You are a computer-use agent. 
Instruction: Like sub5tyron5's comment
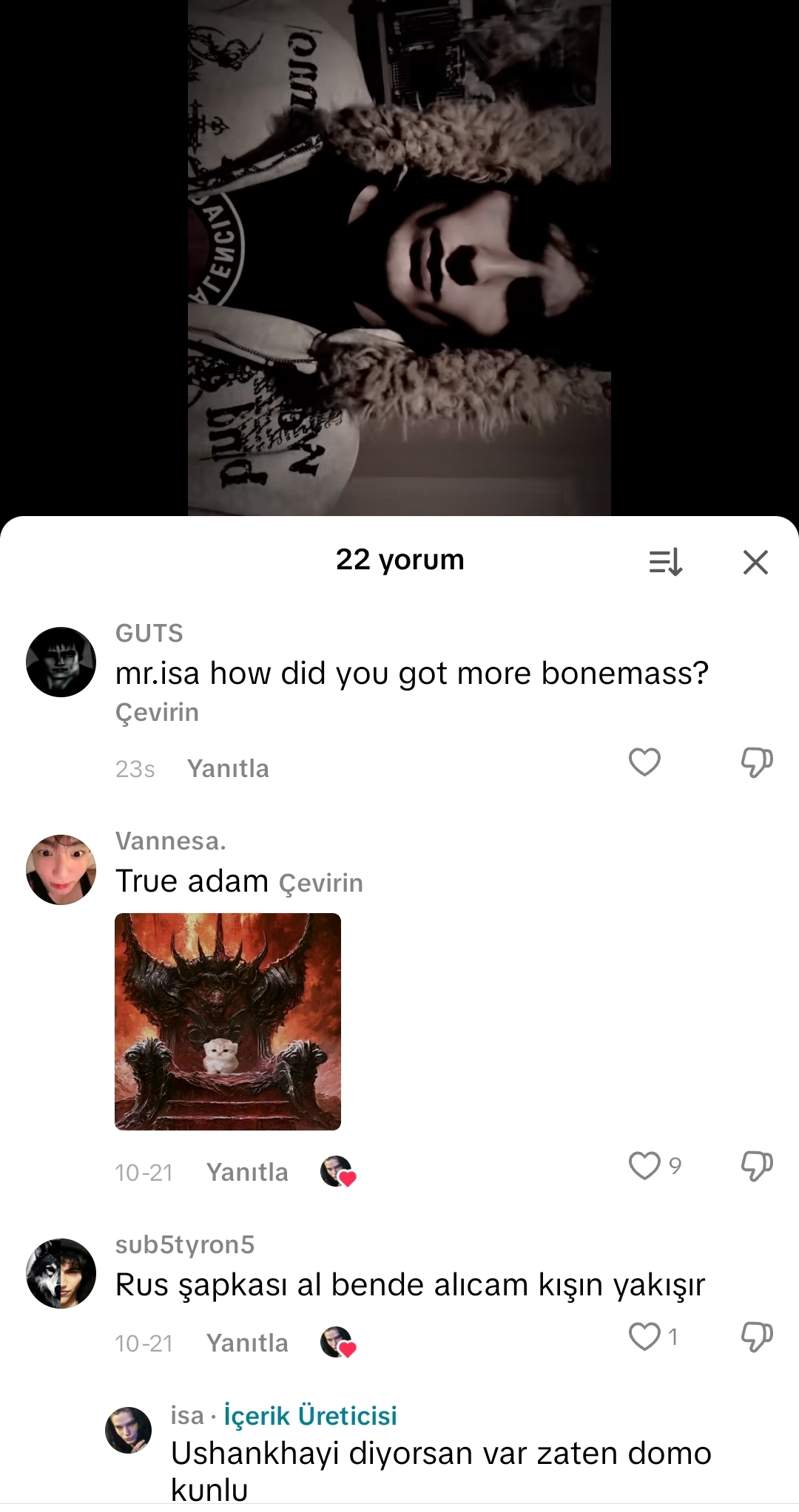pos(644,1337)
